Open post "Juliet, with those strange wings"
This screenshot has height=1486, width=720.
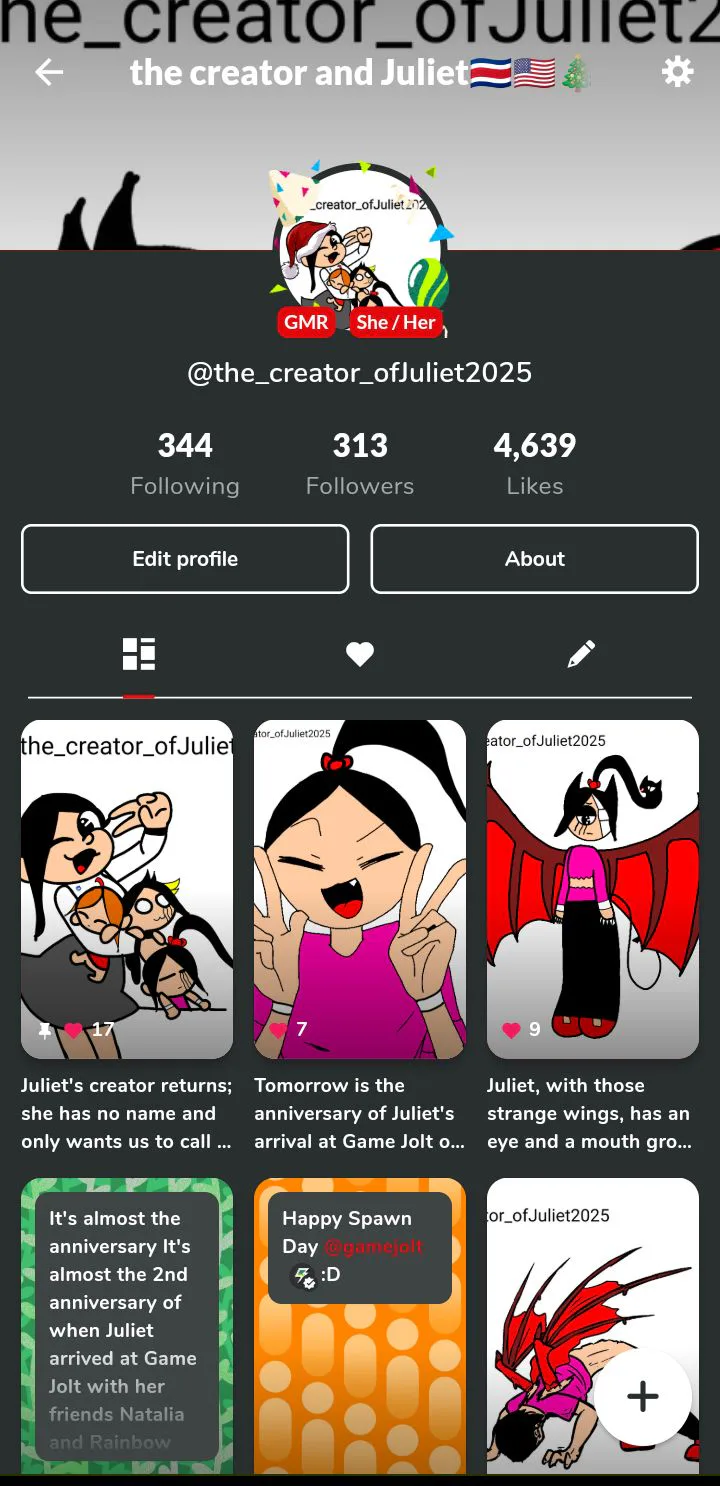[592, 890]
